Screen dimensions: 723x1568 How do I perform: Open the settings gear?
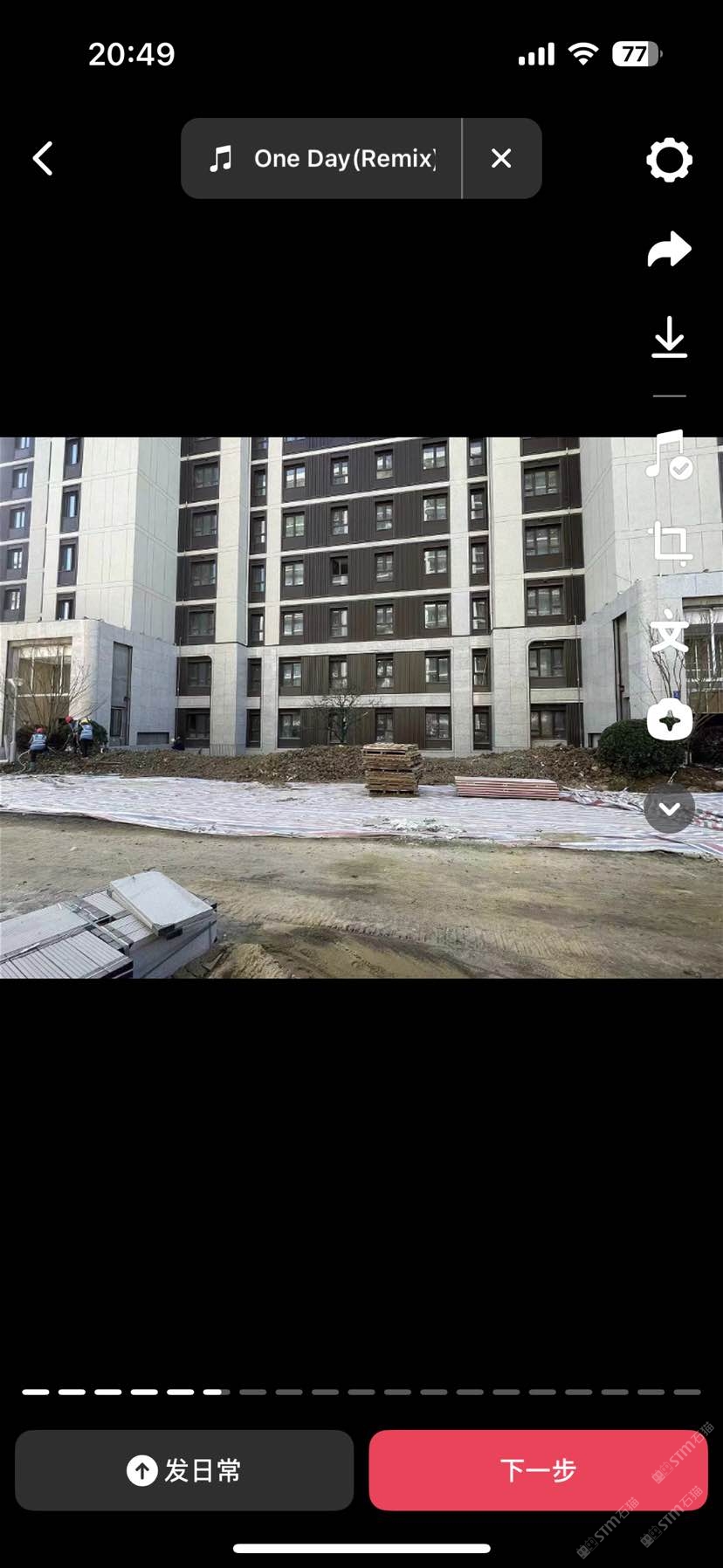pos(669,160)
